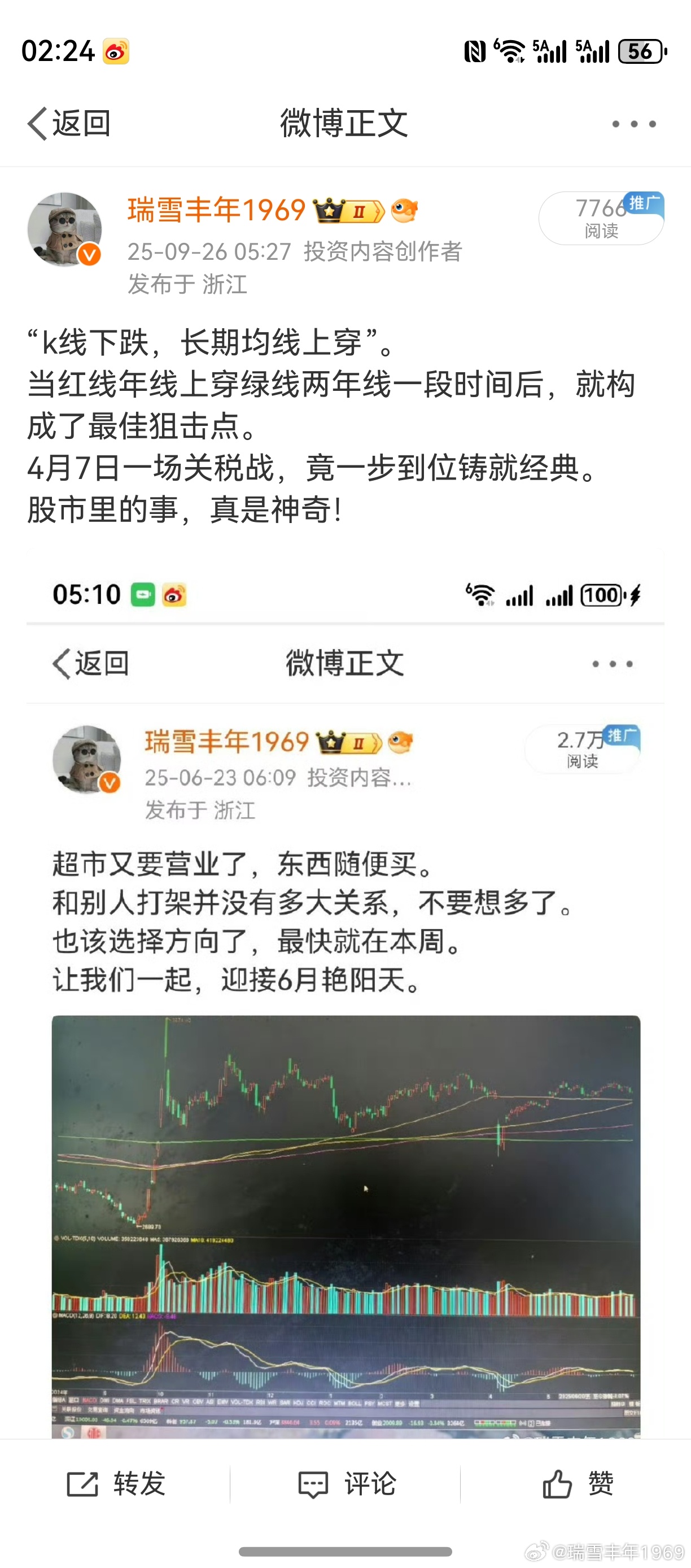Viewport: 691px width, 1568px height.
Task: Tap the back arrow beside 返回
Action: [38, 124]
